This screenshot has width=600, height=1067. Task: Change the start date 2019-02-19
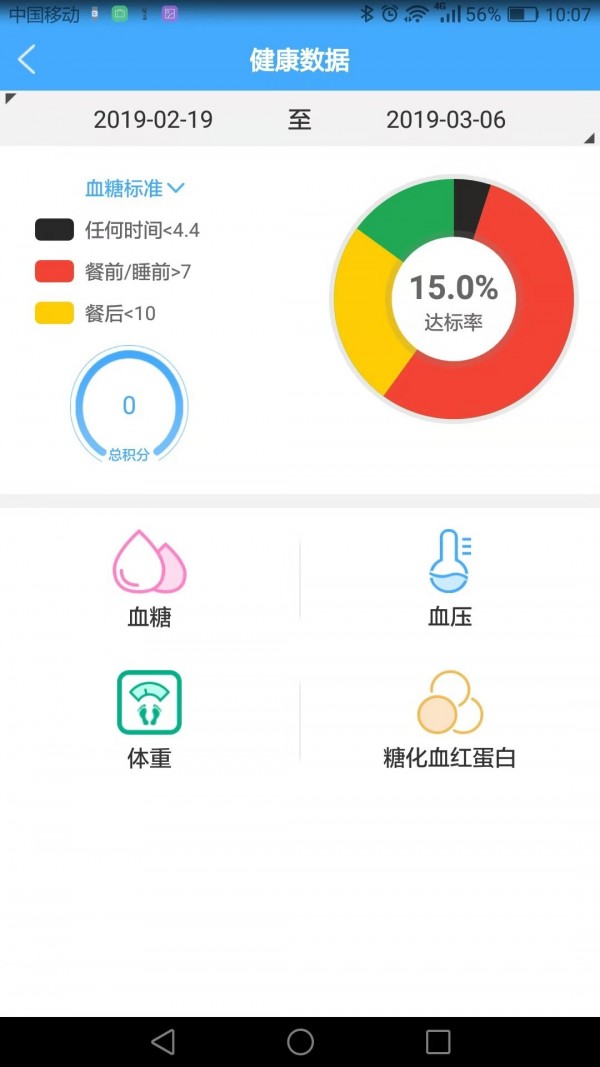click(x=153, y=120)
